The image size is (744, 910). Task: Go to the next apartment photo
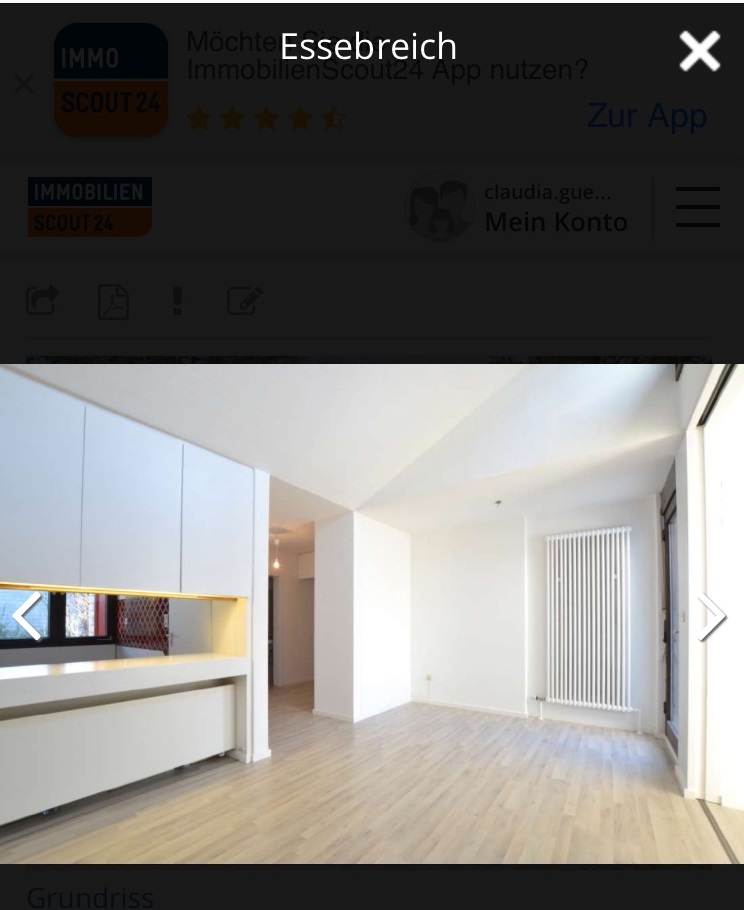coord(711,617)
